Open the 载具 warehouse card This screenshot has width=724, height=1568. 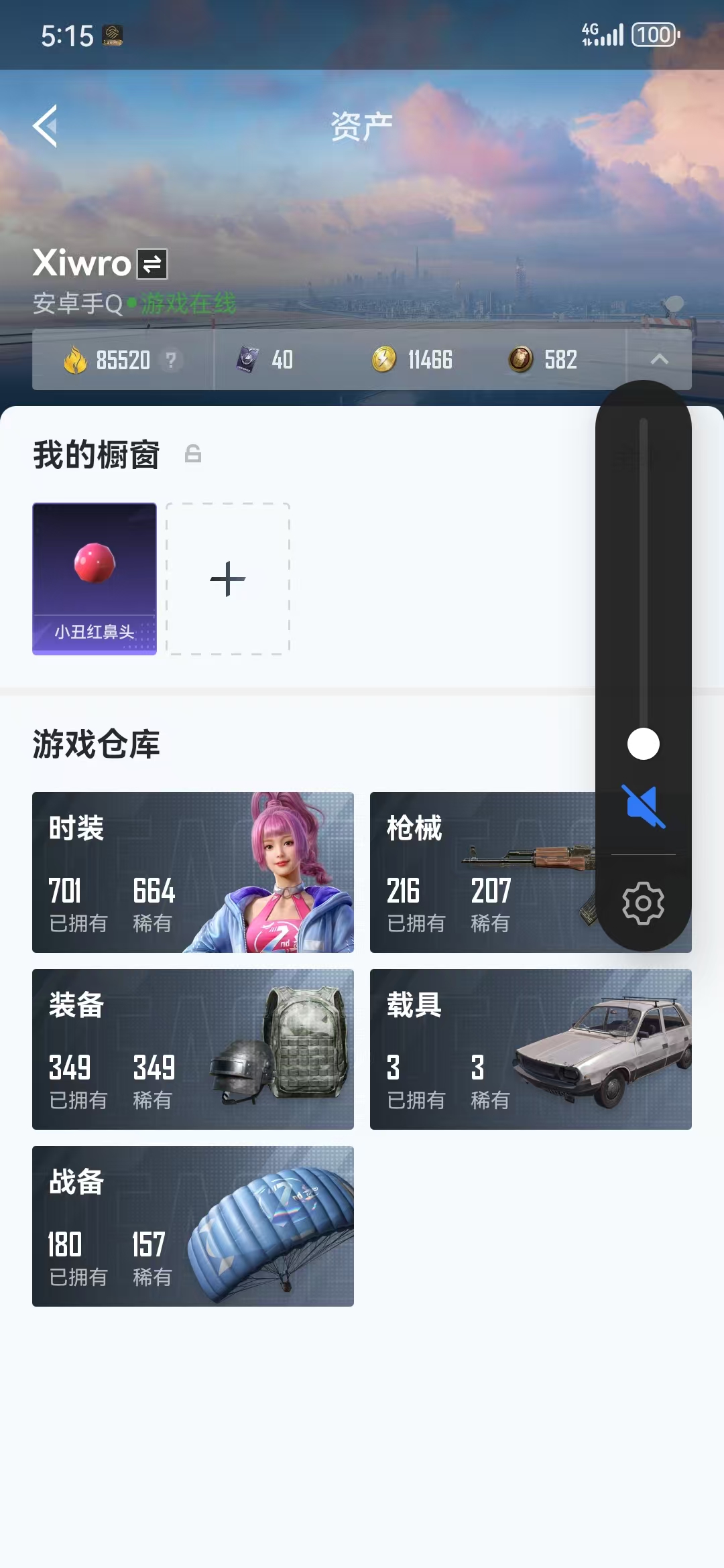(x=531, y=1049)
